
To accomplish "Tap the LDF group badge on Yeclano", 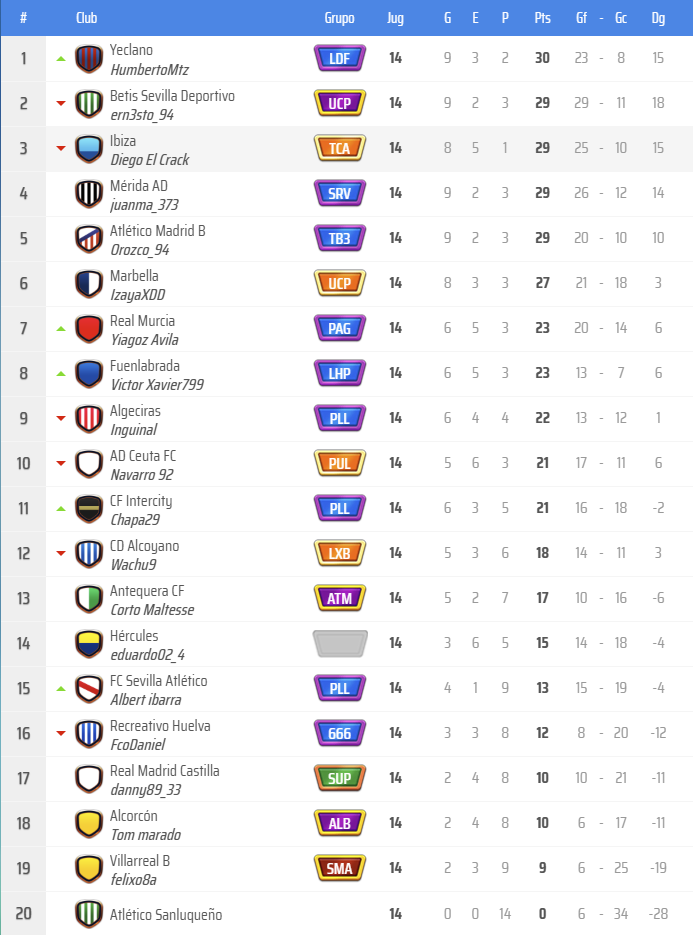I will [340, 58].
